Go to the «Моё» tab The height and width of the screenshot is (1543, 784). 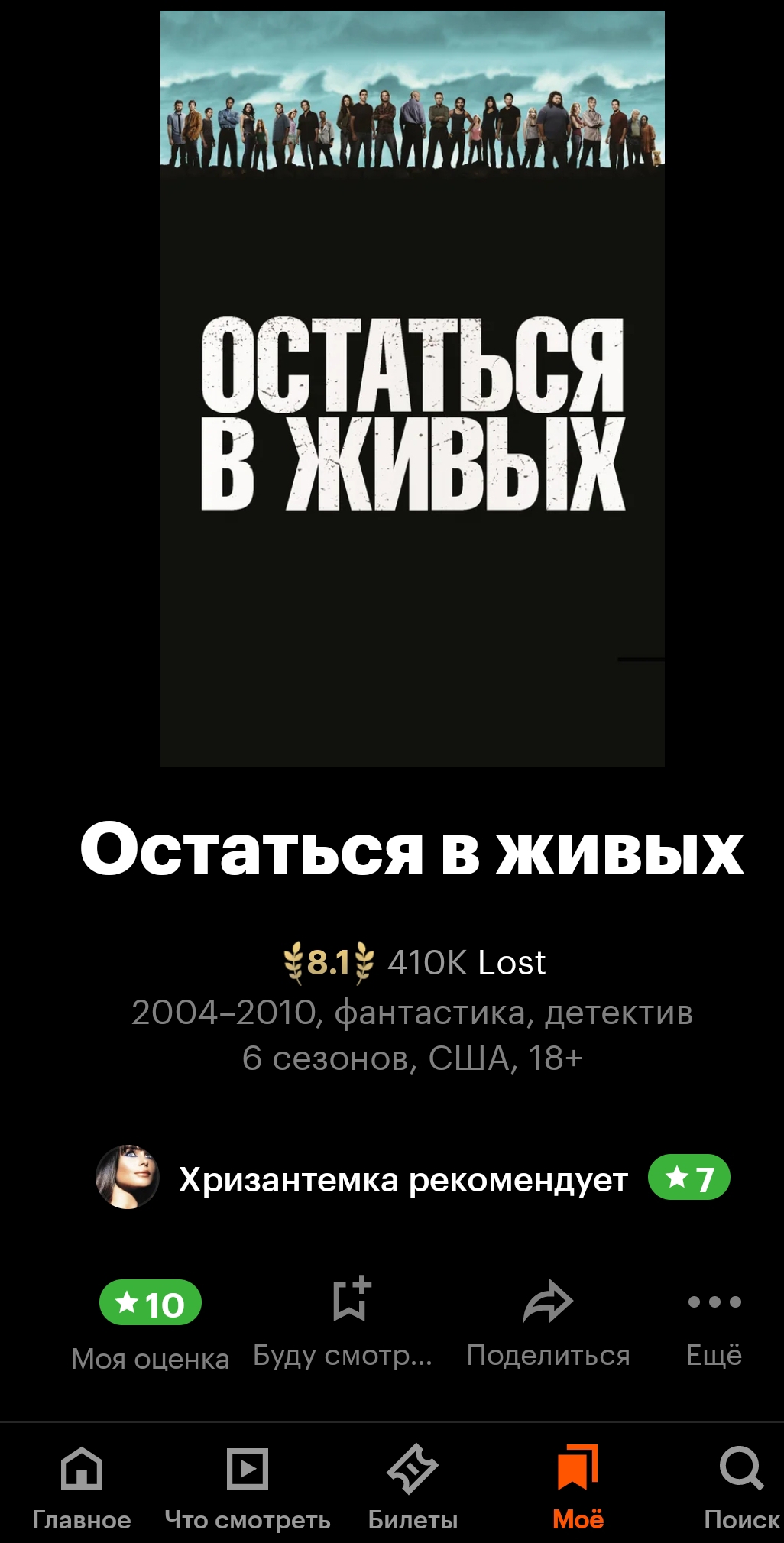click(x=578, y=1487)
